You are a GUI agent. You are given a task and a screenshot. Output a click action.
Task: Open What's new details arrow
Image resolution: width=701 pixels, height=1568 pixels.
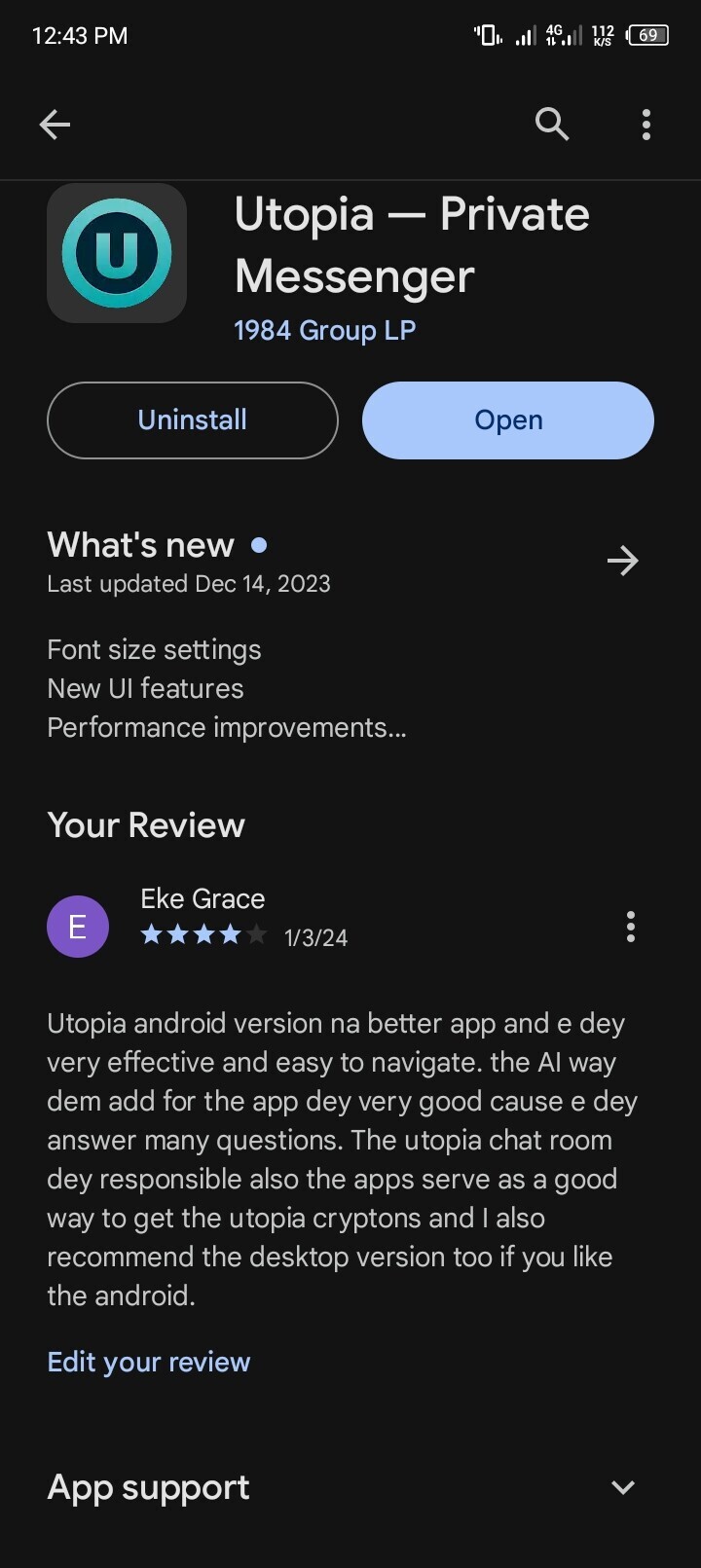coord(623,561)
